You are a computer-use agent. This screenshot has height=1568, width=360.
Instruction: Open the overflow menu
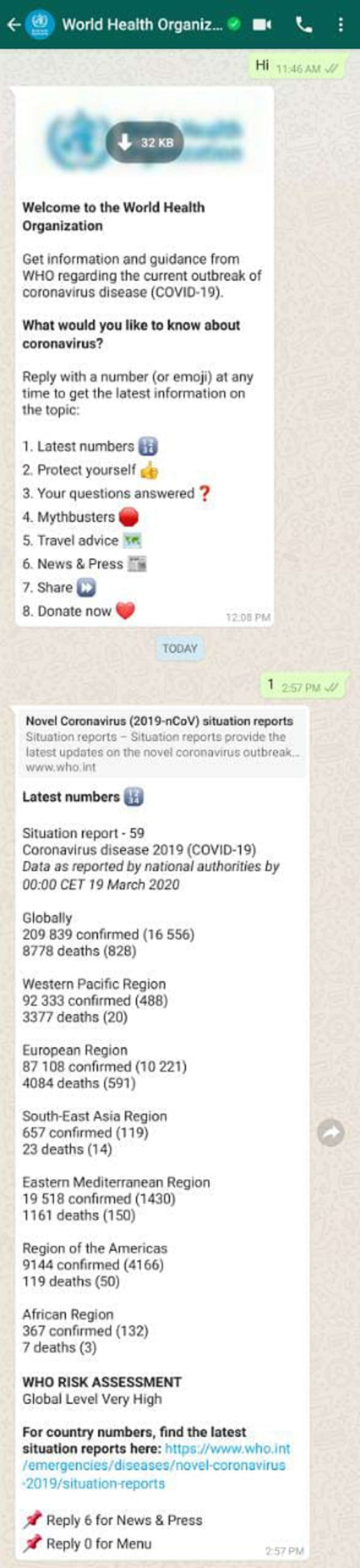340,24
